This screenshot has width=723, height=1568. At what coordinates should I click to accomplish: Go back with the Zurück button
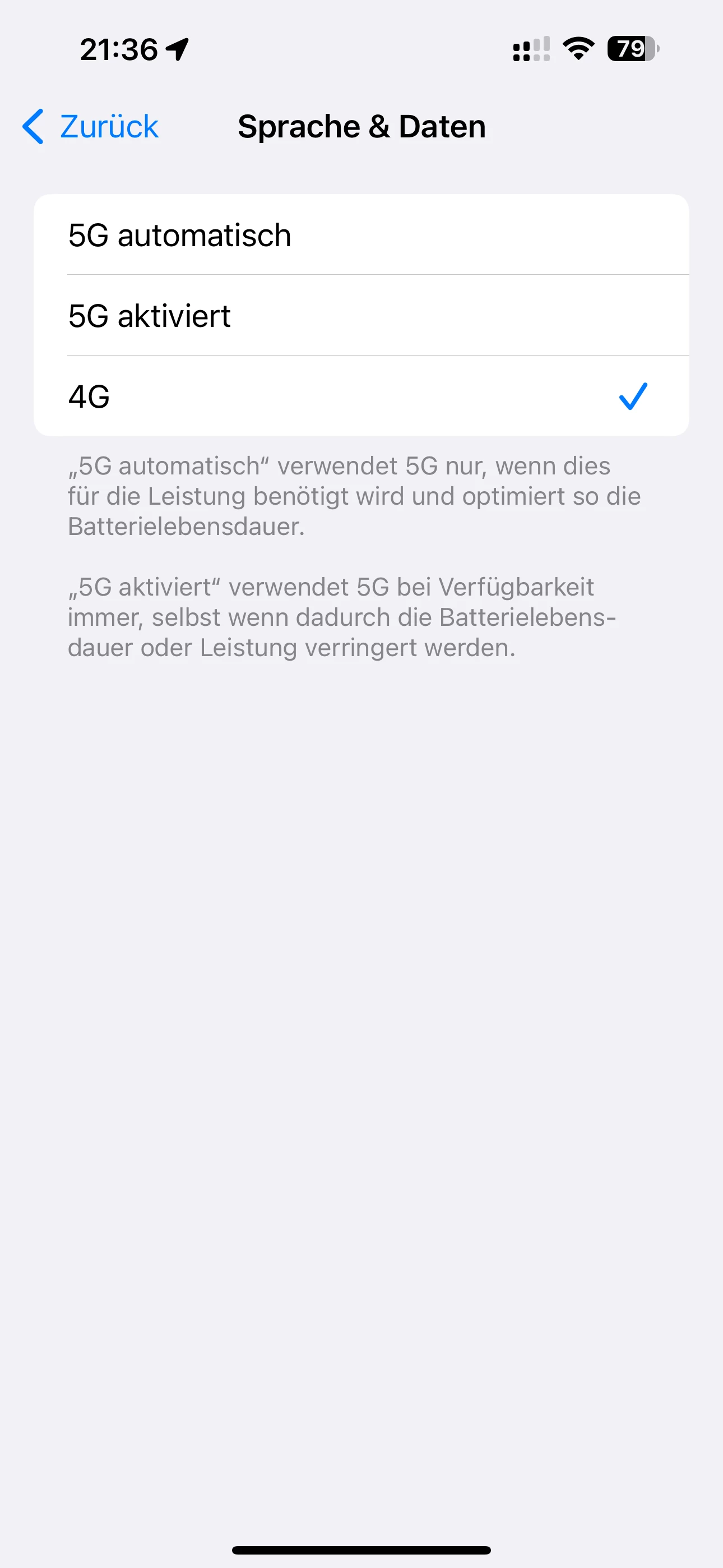(x=91, y=127)
